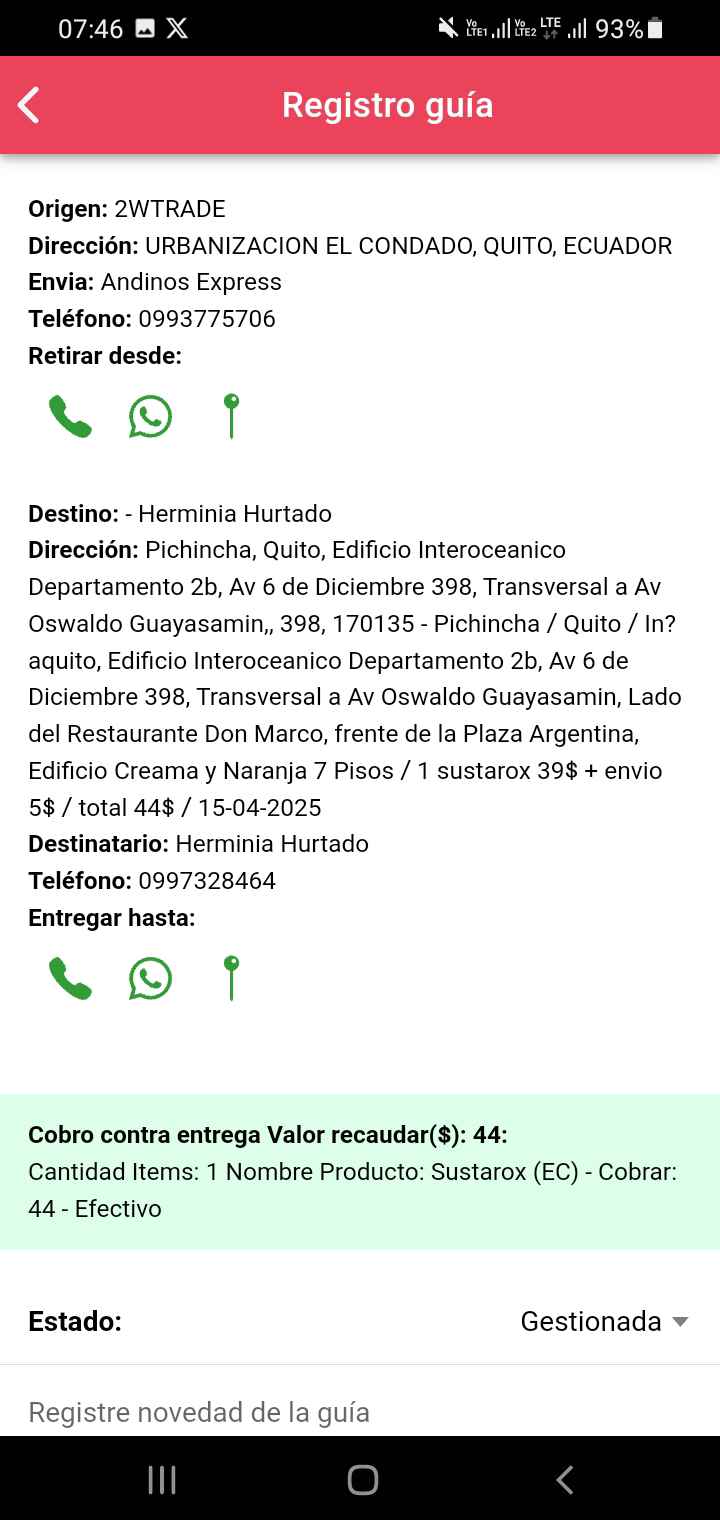
Task: Go to the home screen
Action: click(x=362, y=1480)
